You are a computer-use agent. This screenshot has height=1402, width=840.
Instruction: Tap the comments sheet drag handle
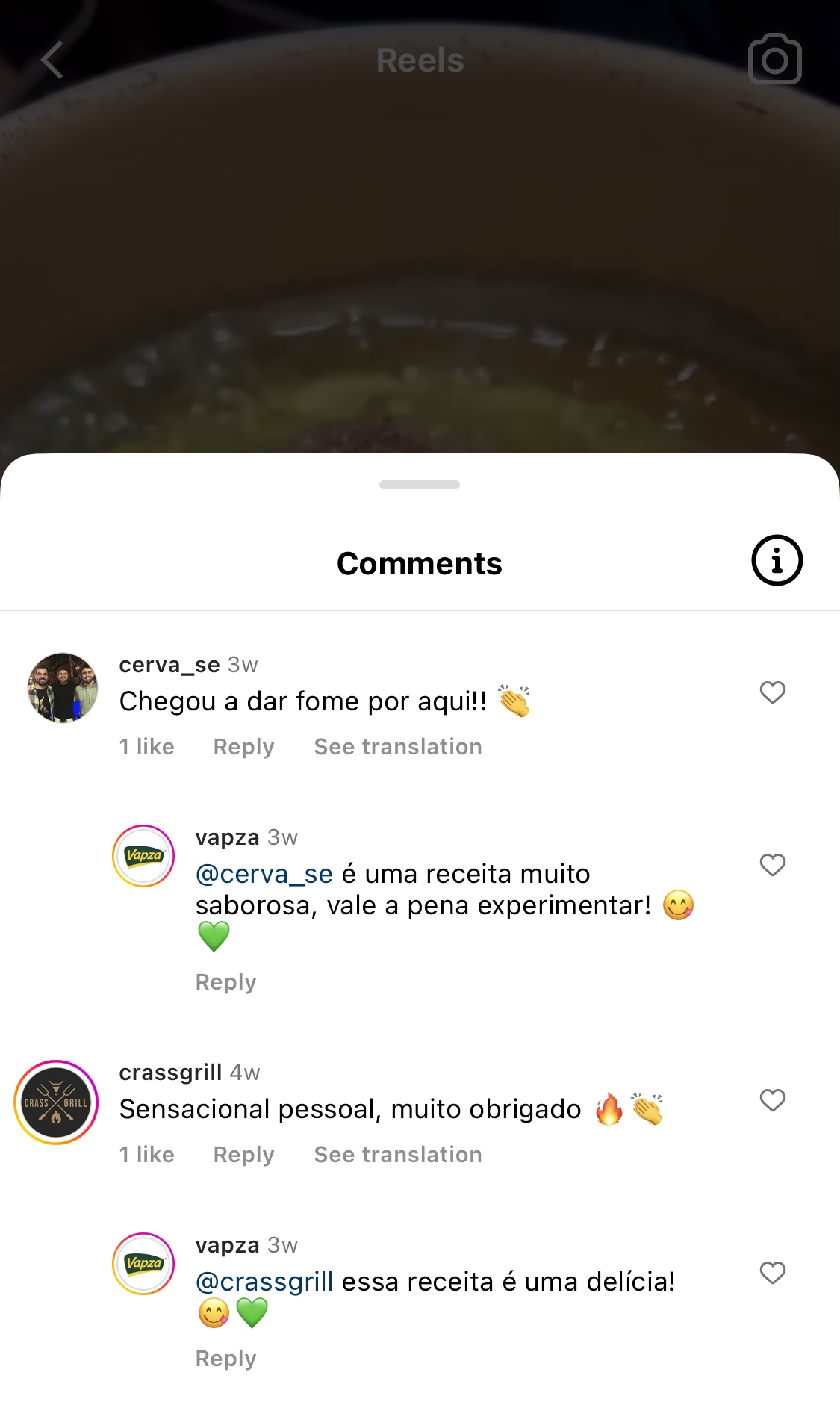coord(420,485)
